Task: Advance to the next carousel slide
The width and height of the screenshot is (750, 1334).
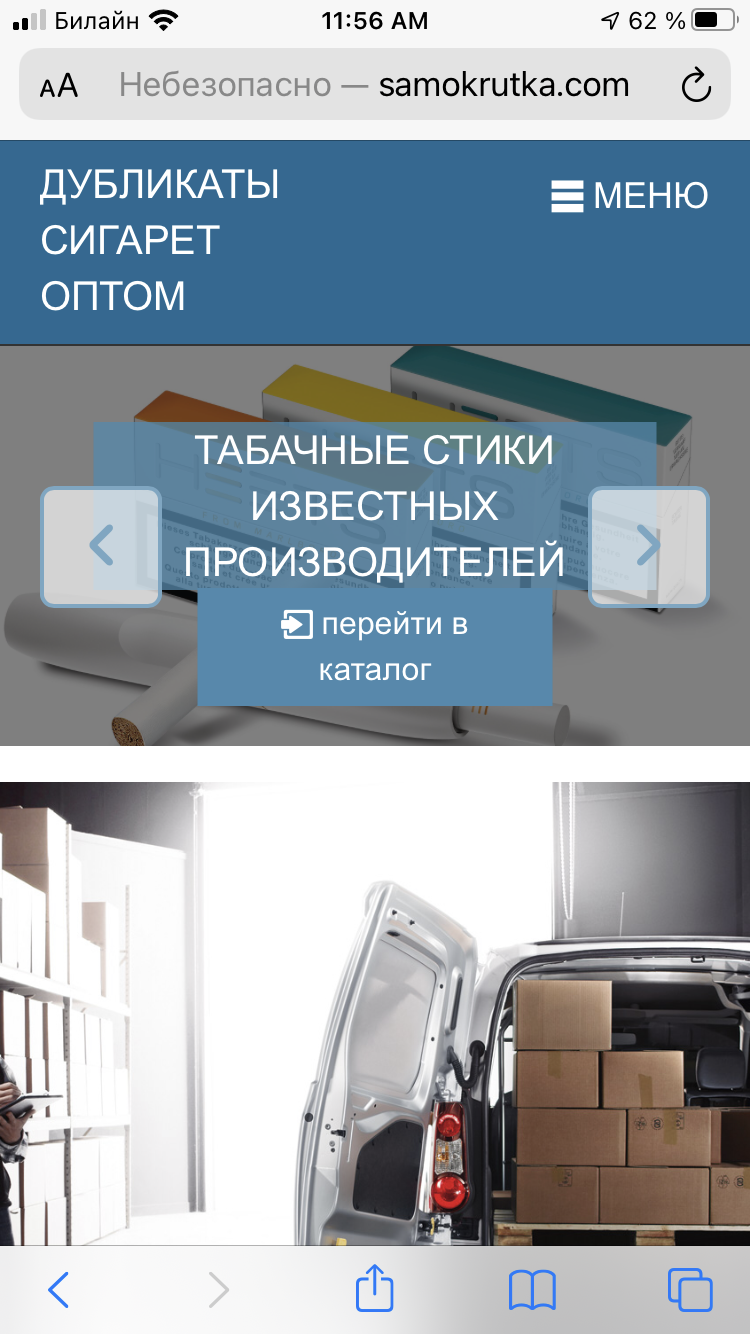Action: coord(649,546)
